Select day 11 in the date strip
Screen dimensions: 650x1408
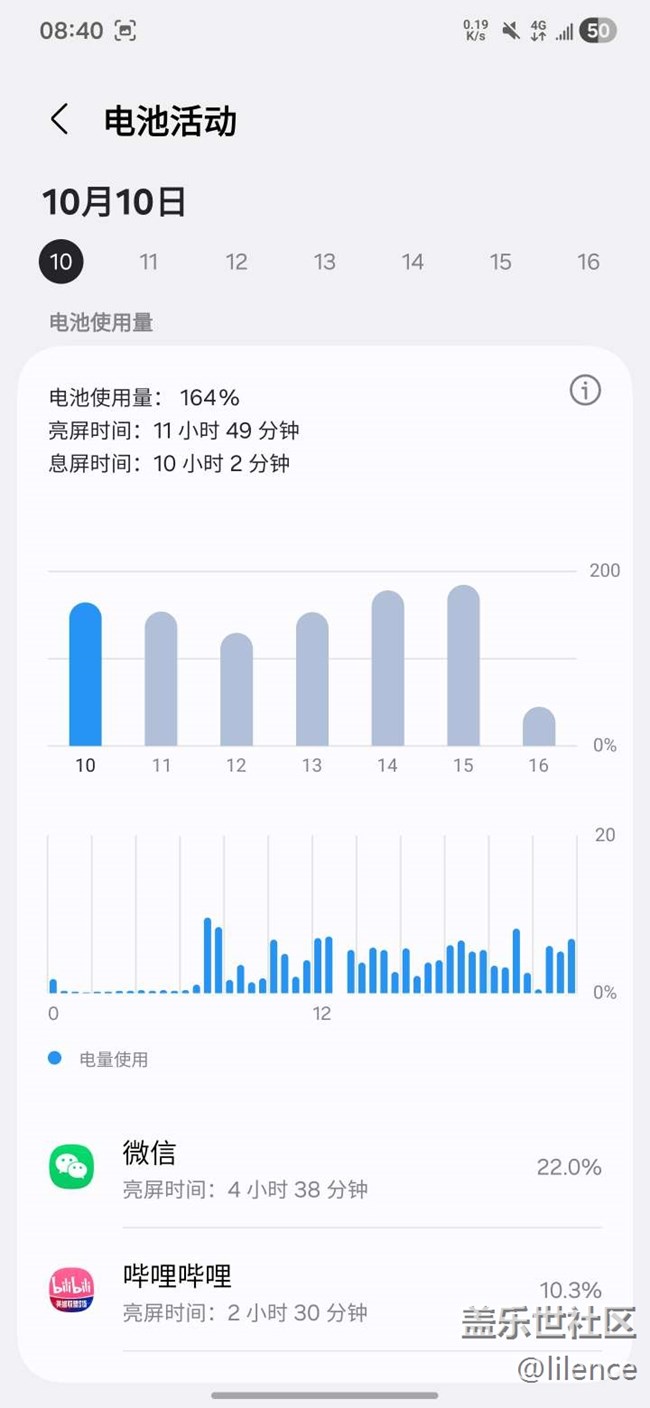[149, 262]
